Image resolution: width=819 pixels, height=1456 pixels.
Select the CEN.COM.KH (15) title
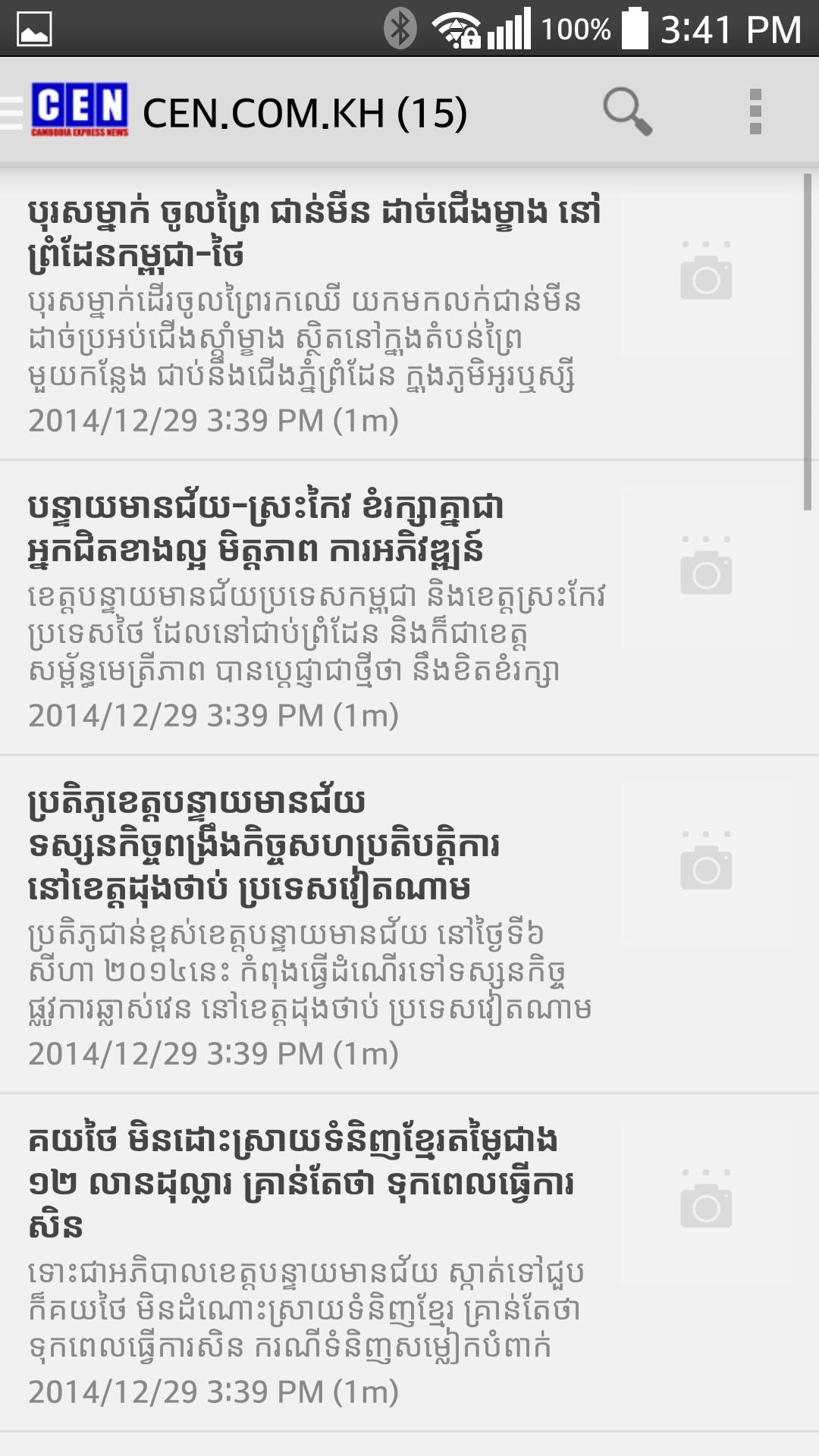pyautogui.click(x=307, y=112)
